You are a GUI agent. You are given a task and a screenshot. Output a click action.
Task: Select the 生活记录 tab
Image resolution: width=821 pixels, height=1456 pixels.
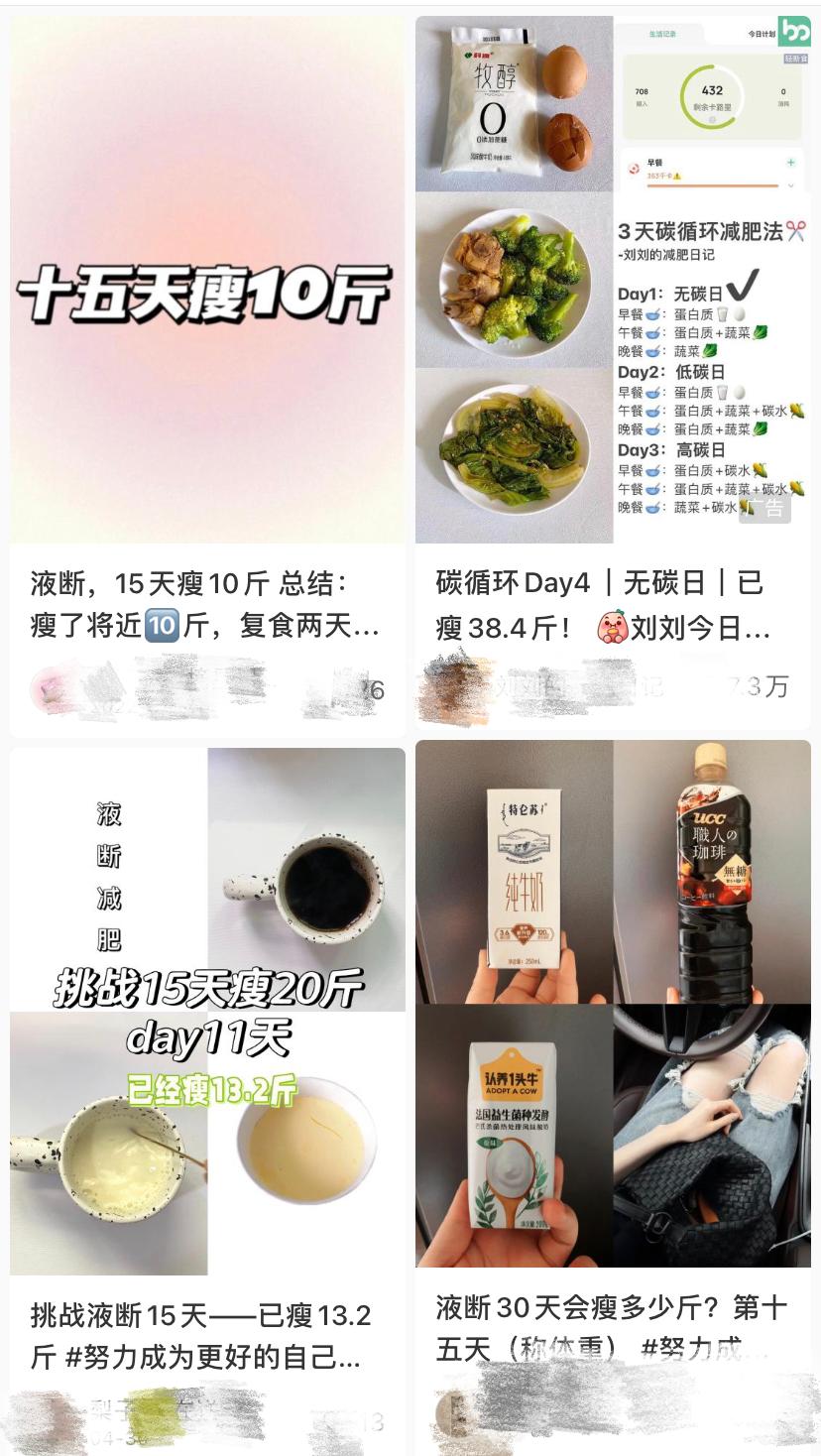tap(663, 34)
